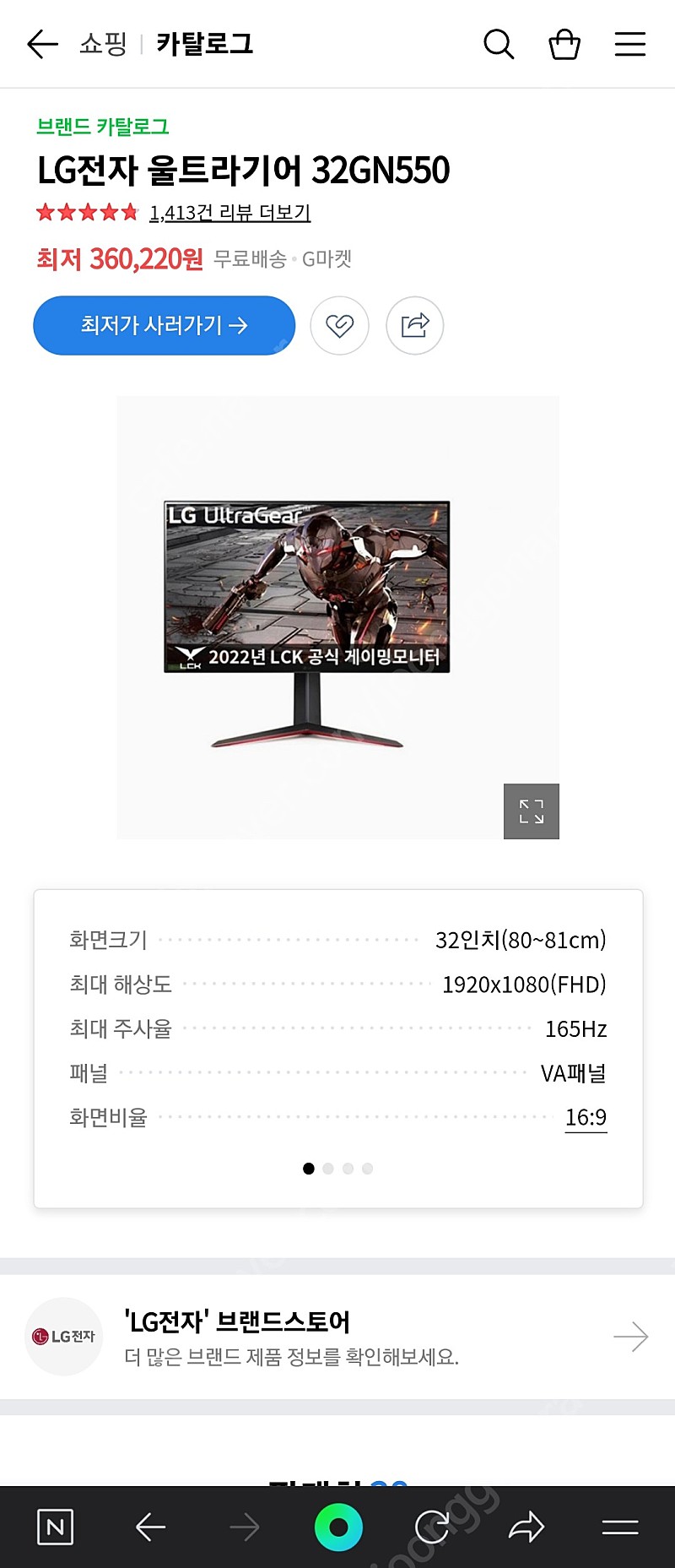Tap the share arrow icon
The width and height of the screenshot is (675, 1568).
point(414,325)
